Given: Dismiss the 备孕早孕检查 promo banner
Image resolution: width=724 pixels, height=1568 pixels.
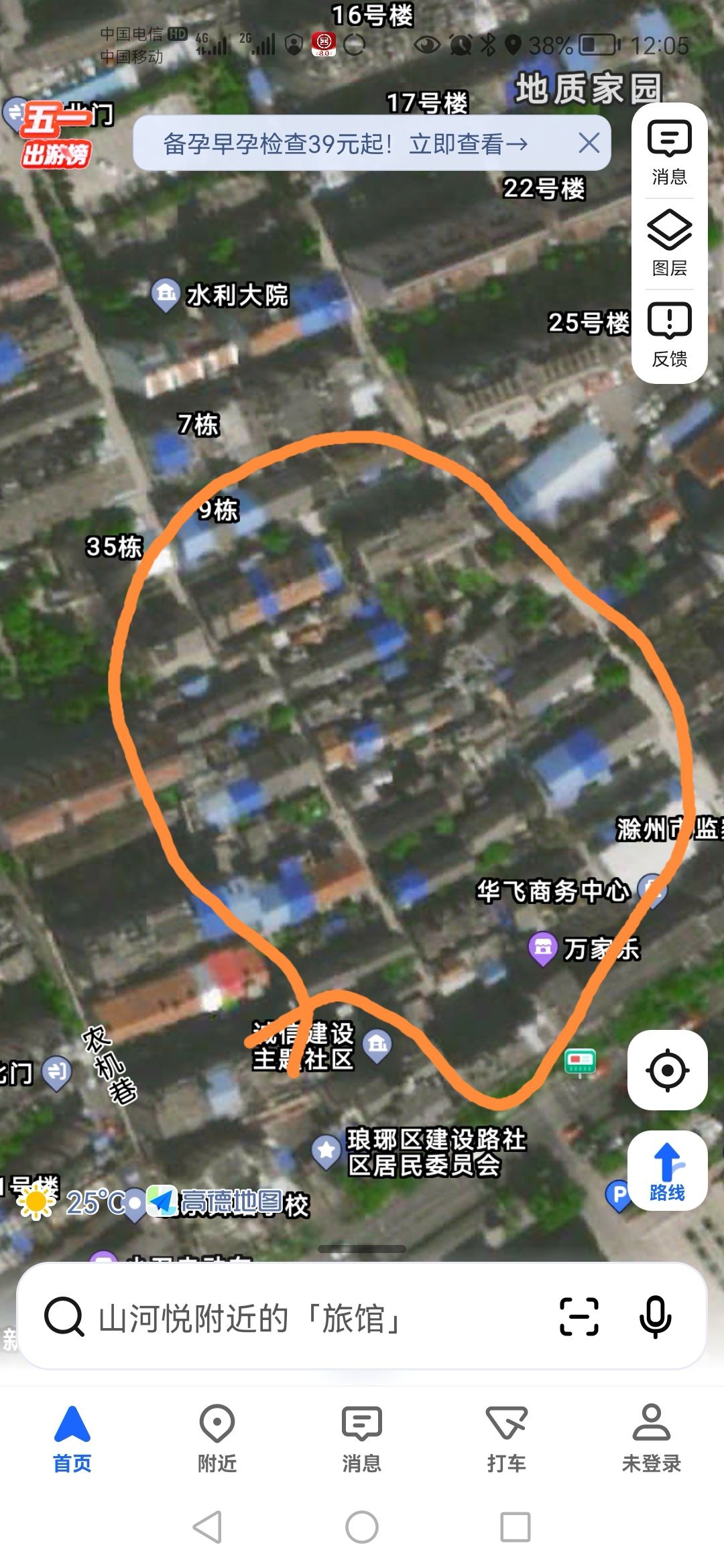Looking at the screenshot, I should point(589,143).
